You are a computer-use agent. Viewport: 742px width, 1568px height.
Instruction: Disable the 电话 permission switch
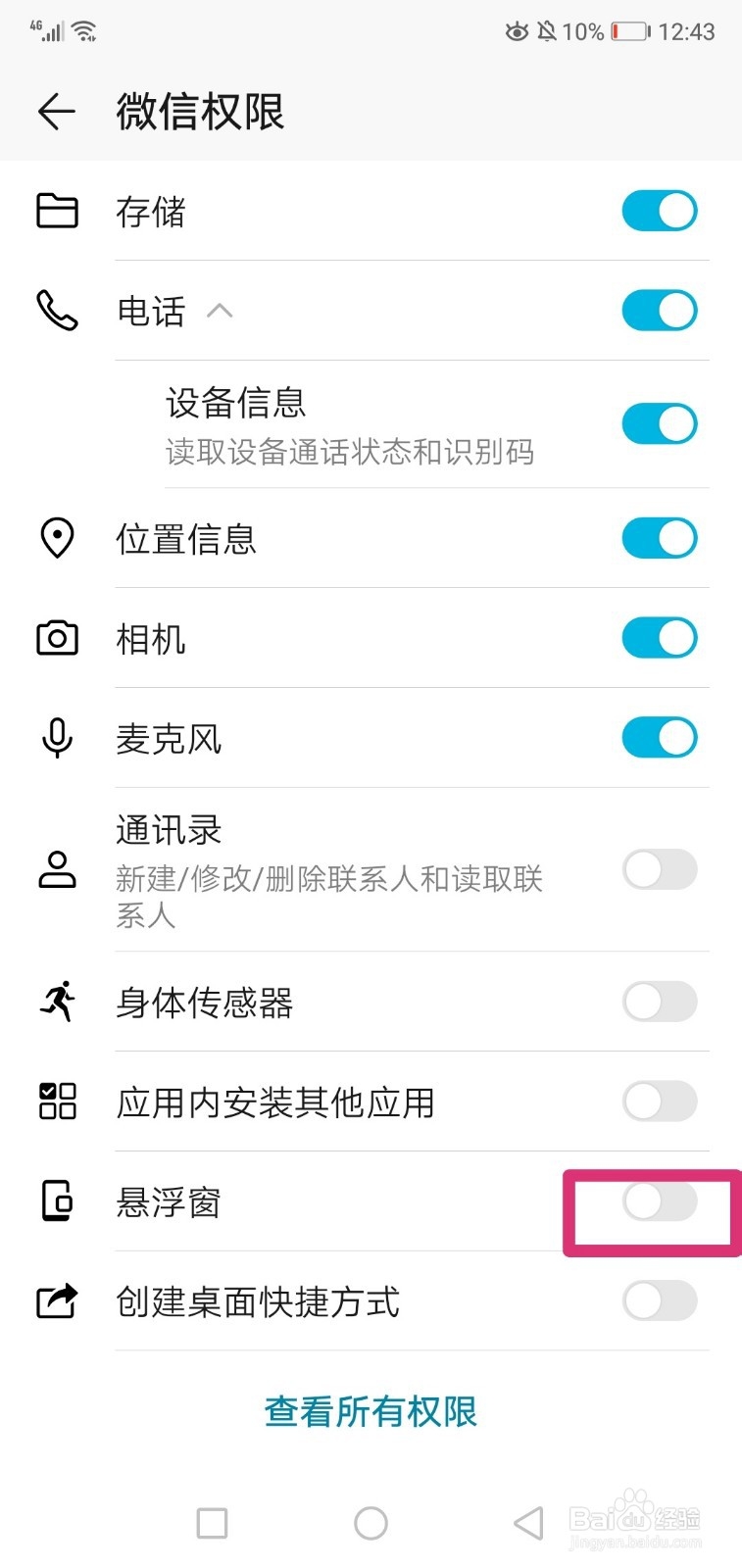[x=660, y=311]
